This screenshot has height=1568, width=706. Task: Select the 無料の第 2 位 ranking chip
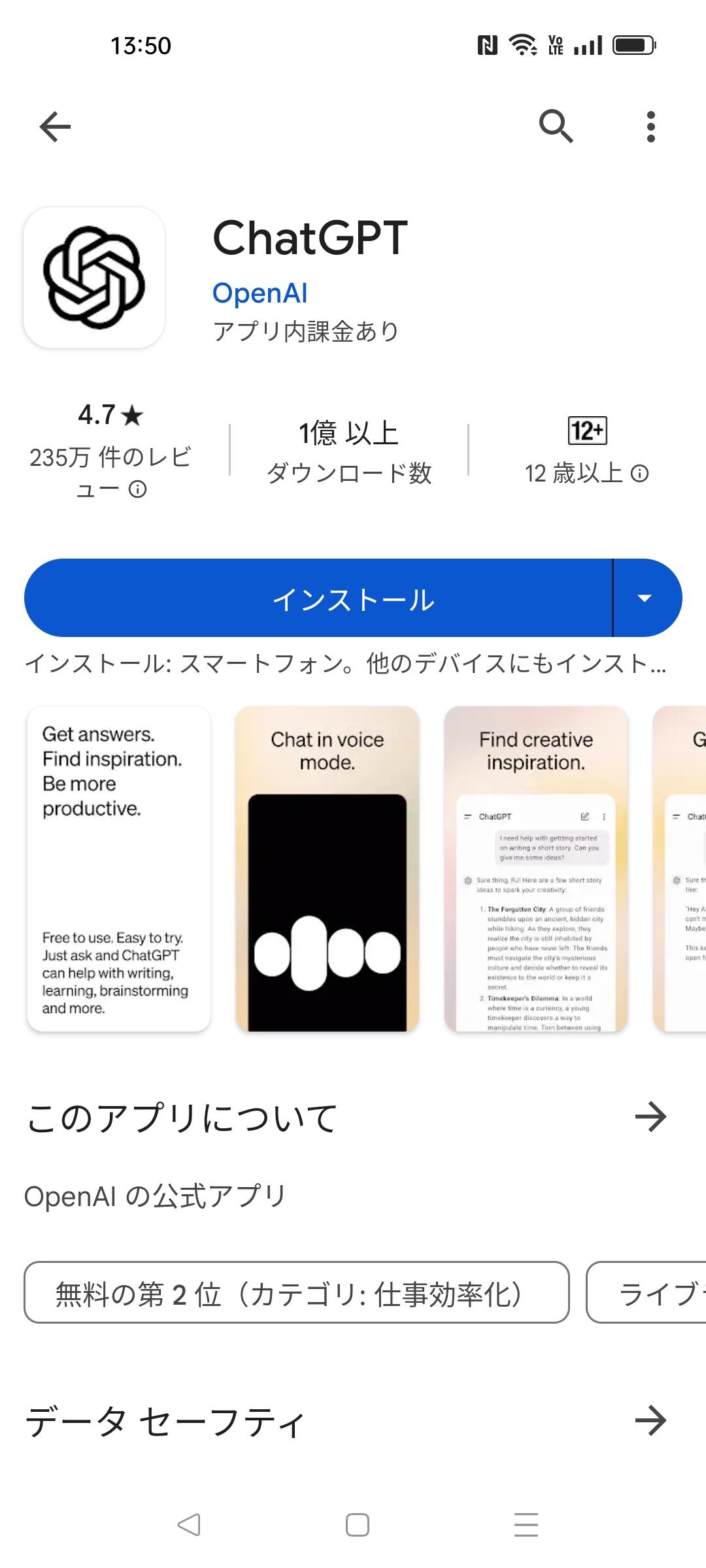[297, 1293]
